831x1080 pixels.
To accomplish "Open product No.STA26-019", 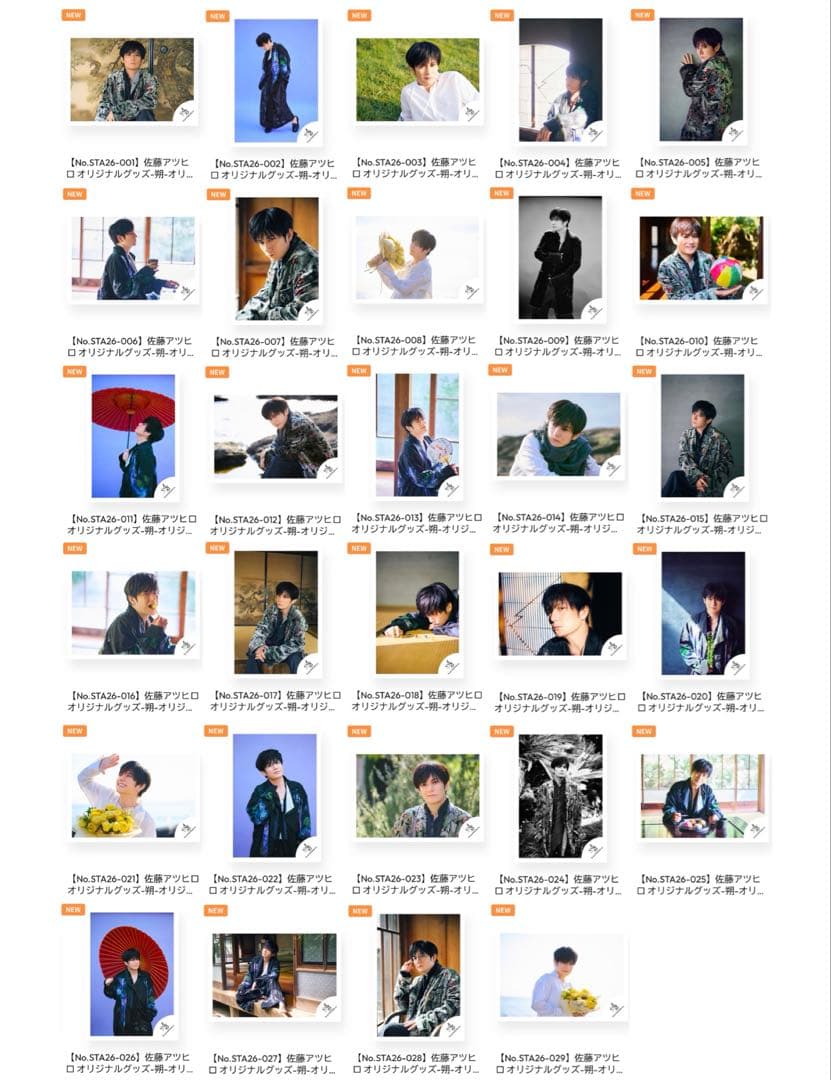I will (x=561, y=613).
